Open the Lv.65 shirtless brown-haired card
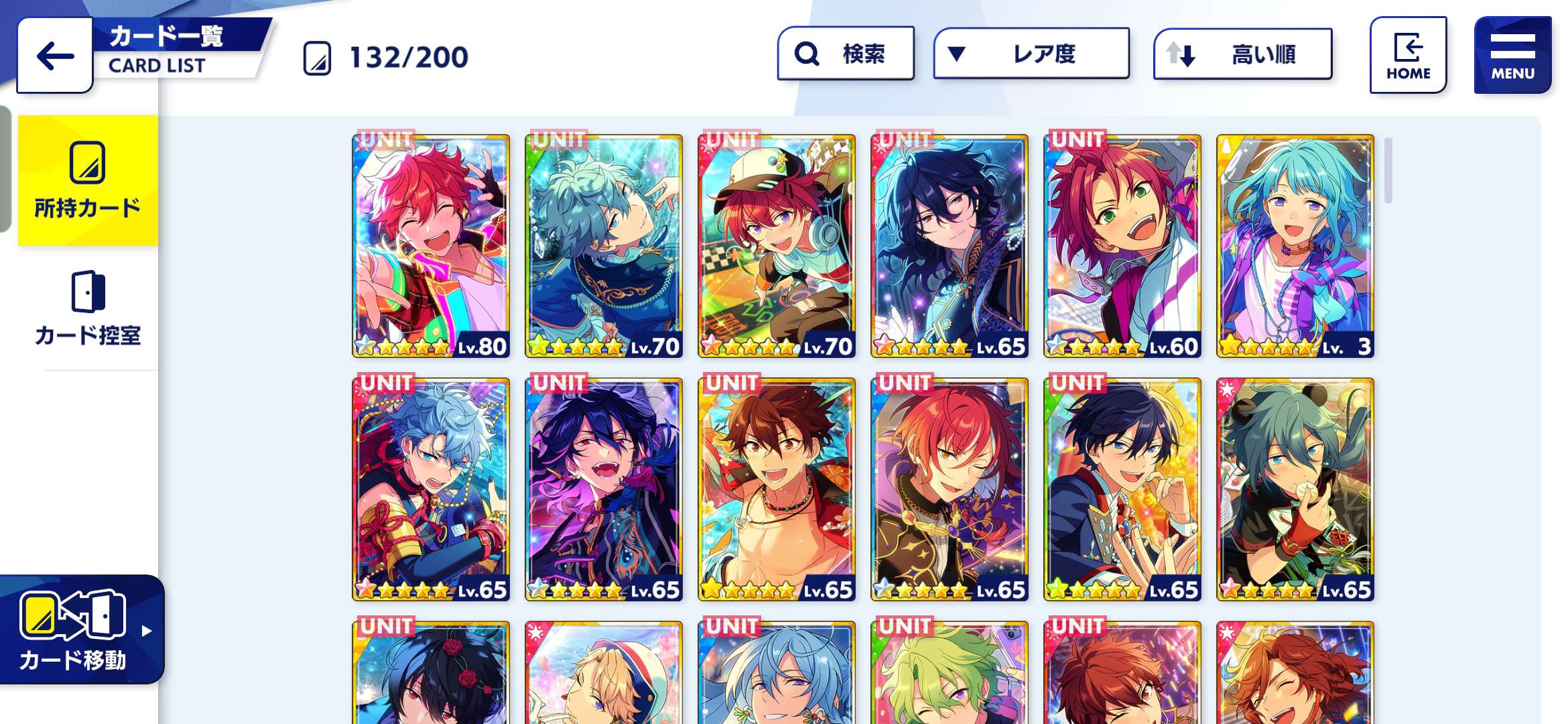The image size is (1568, 724). 777,489
